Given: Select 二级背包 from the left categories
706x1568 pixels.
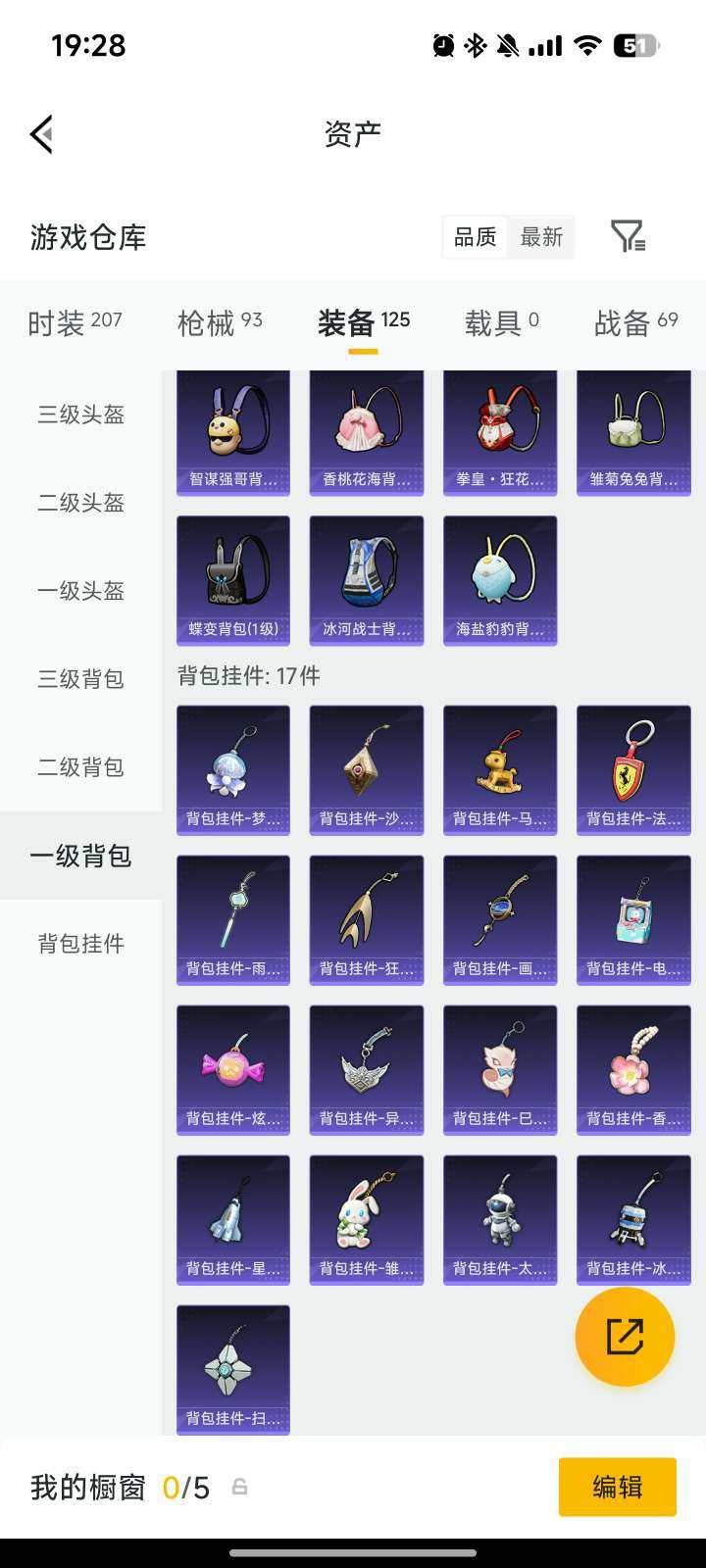Looking at the screenshot, I should (x=79, y=767).
